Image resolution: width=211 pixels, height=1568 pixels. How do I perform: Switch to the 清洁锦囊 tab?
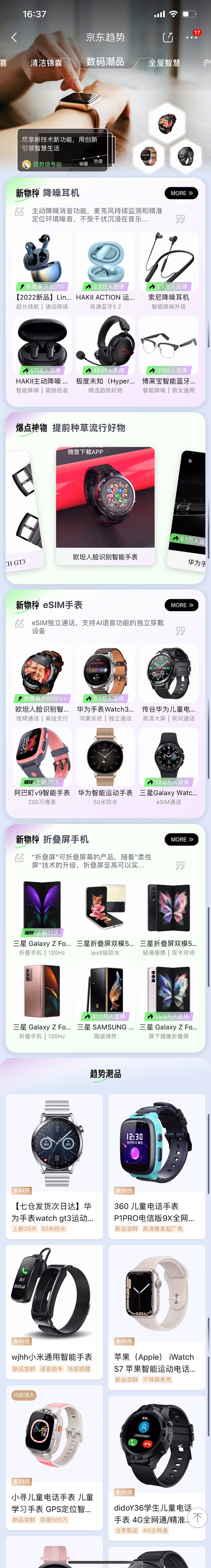tap(46, 63)
